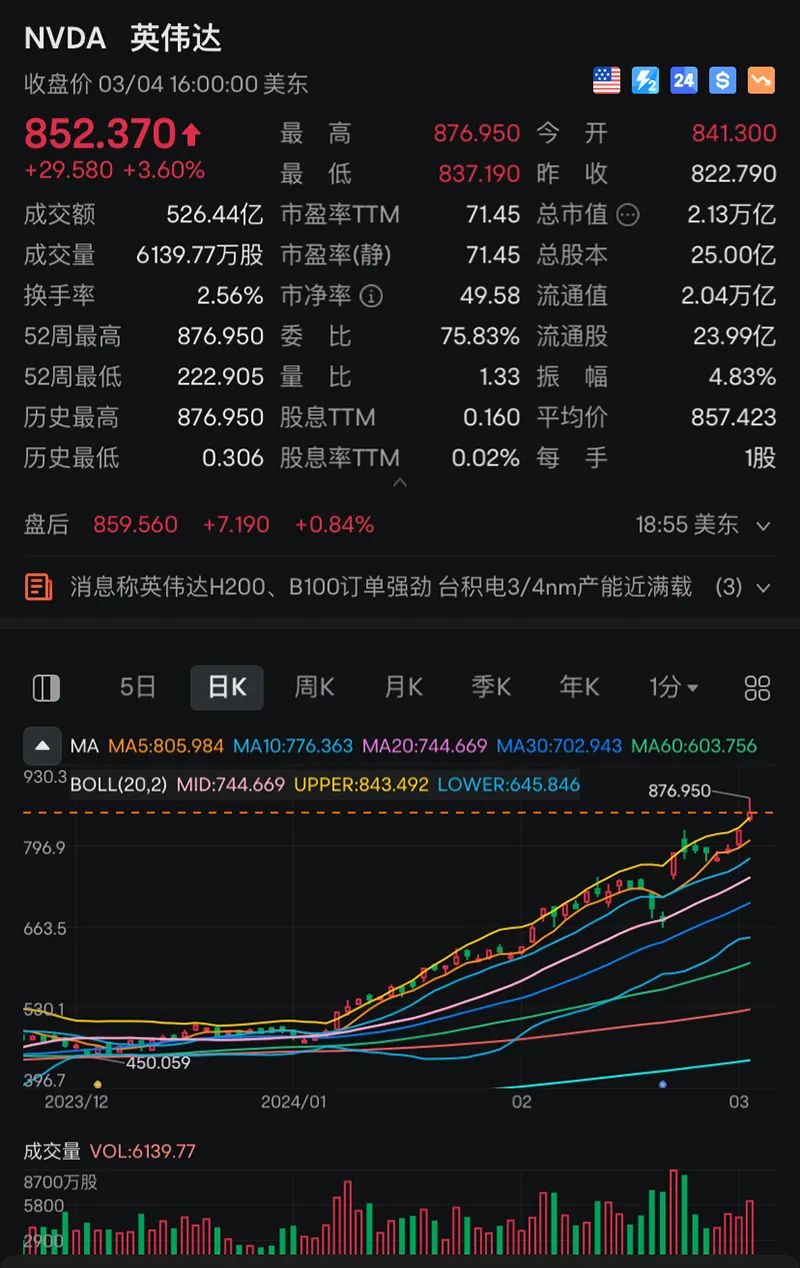Collapse the MA indicator arrow
This screenshot has width=800, height=1268.
click(43, 746)
